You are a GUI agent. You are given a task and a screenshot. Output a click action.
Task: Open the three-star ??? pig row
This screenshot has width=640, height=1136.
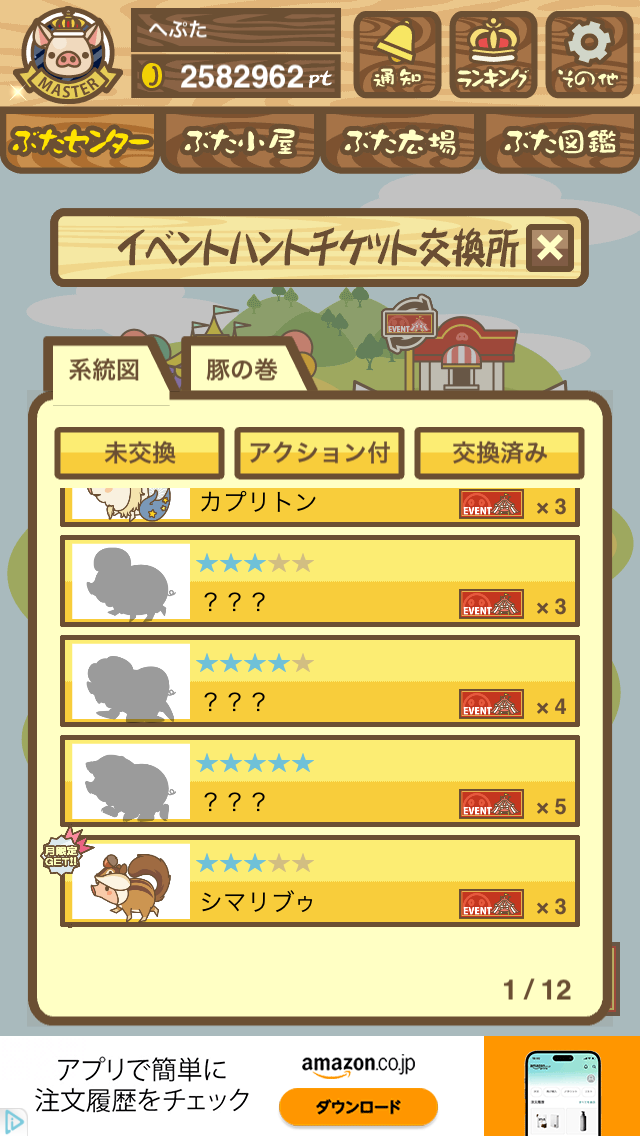(320, 582)
